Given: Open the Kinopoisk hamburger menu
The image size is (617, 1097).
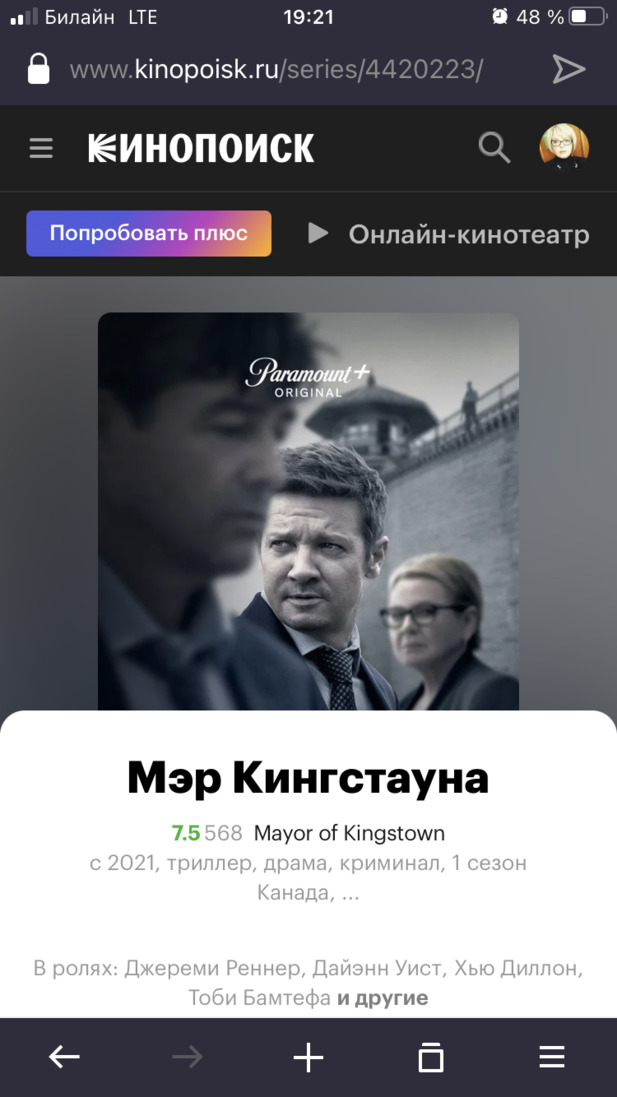Looking at the screenshot, I should point(41,149).
